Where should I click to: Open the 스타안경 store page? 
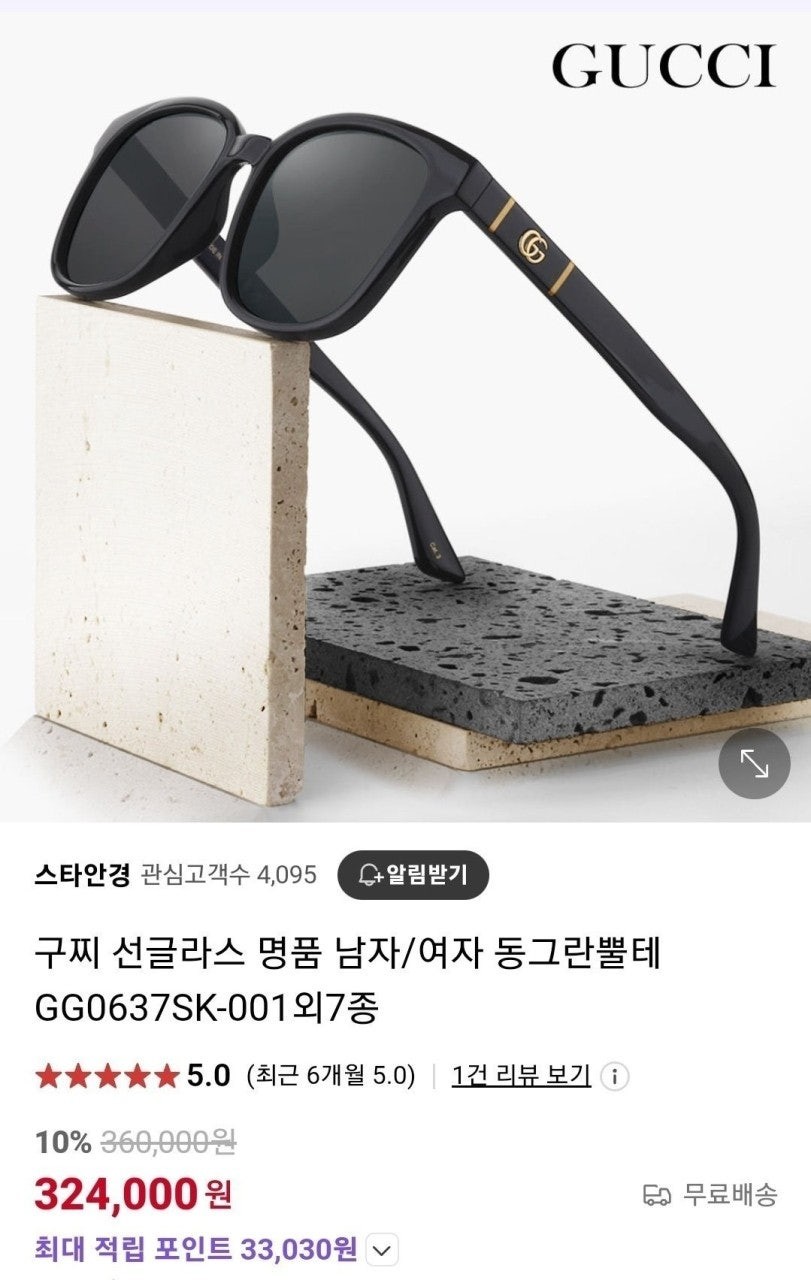point(82,875)
